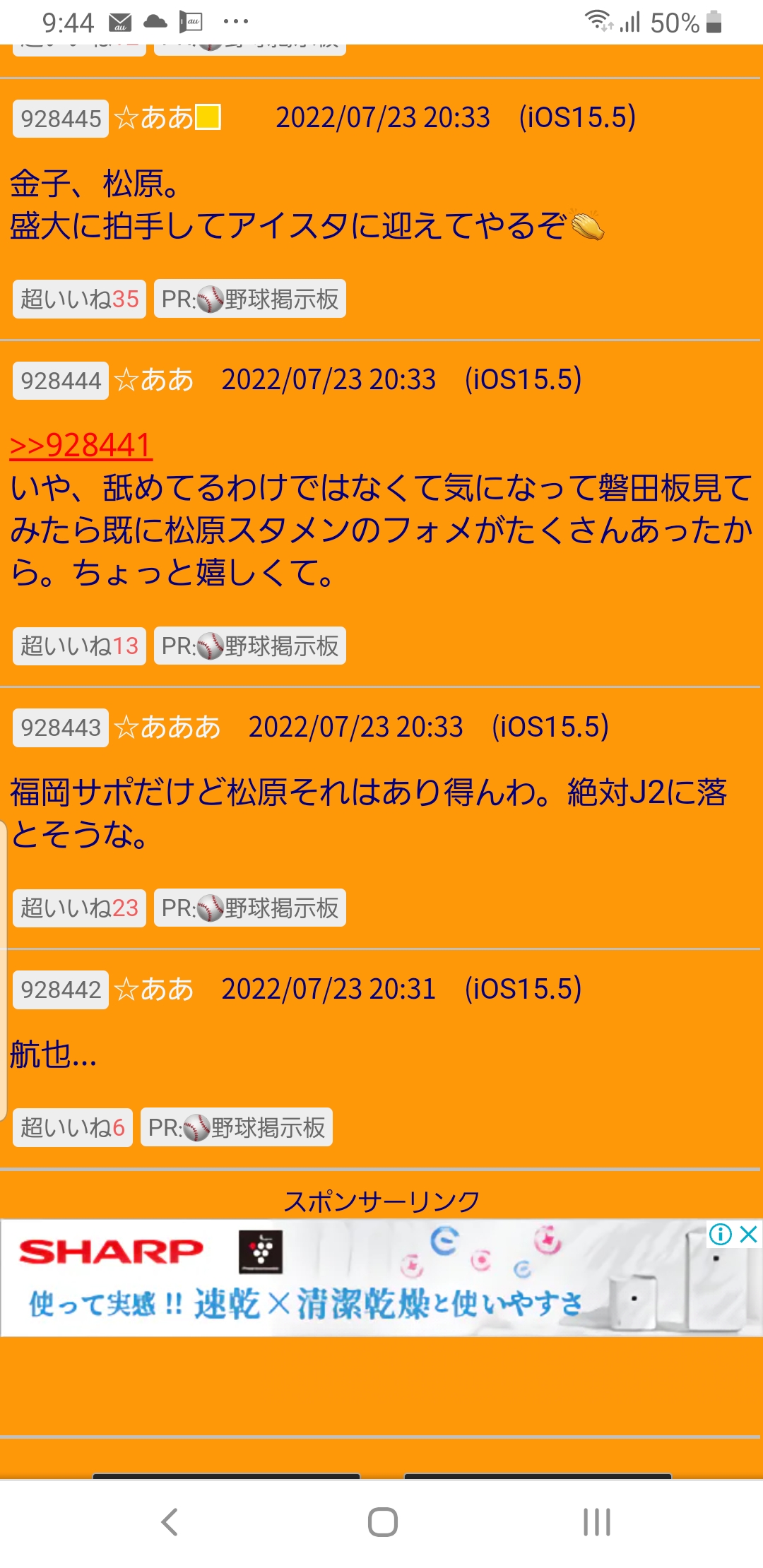Close the SHARP ad with X
763x1568 pixels.
749,1234
